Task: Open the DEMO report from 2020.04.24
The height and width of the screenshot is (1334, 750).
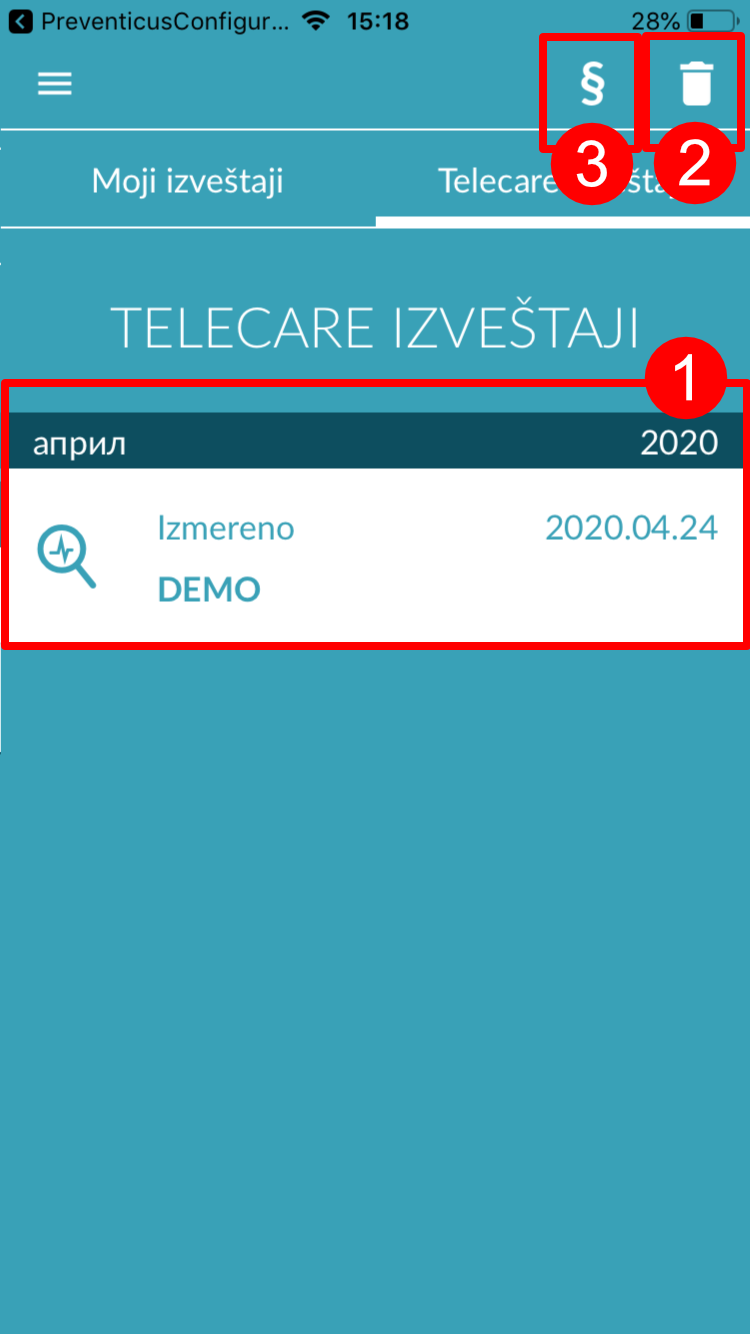Action: 375,556
